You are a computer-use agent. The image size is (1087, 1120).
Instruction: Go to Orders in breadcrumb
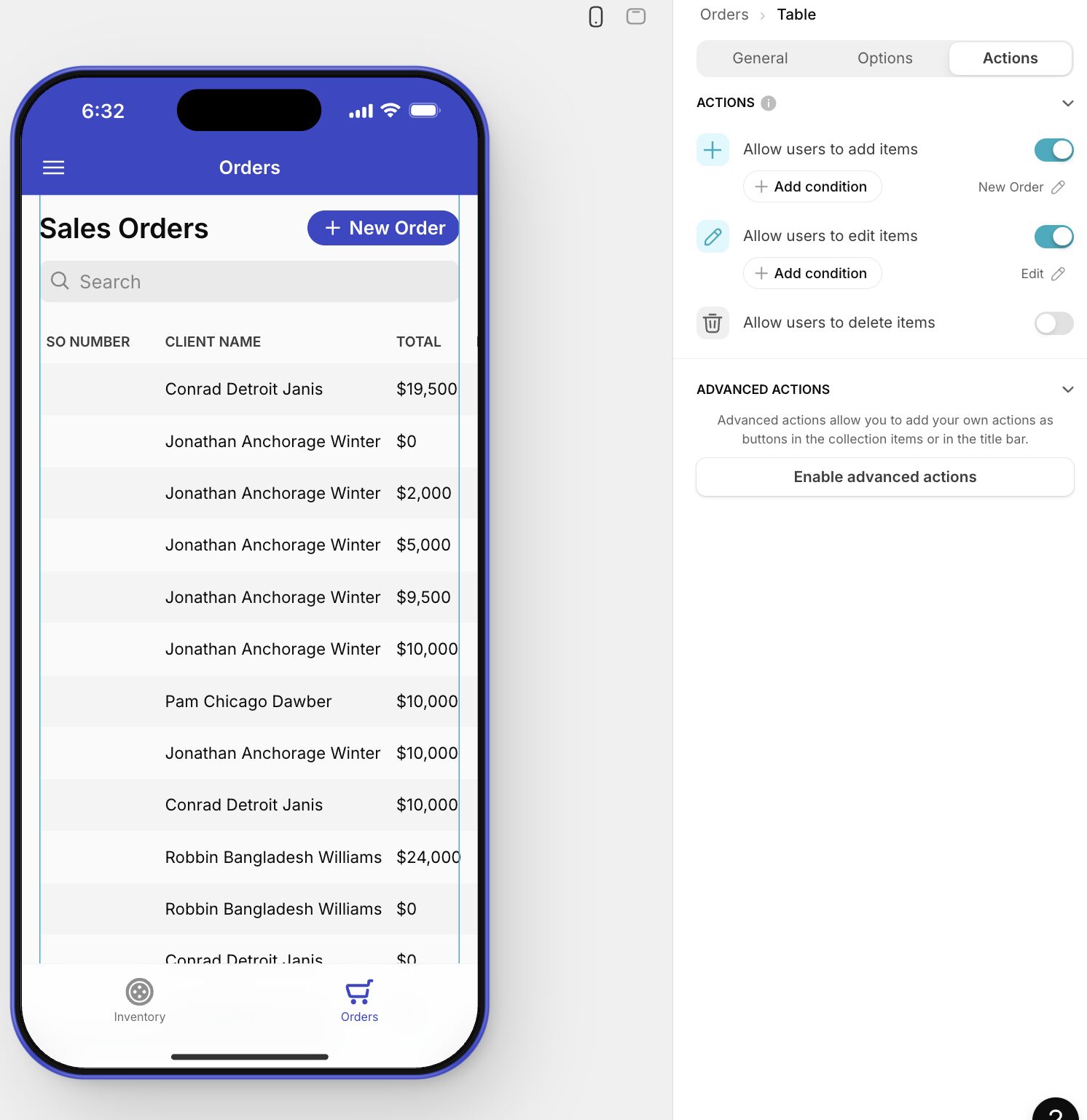coord(723,15)
